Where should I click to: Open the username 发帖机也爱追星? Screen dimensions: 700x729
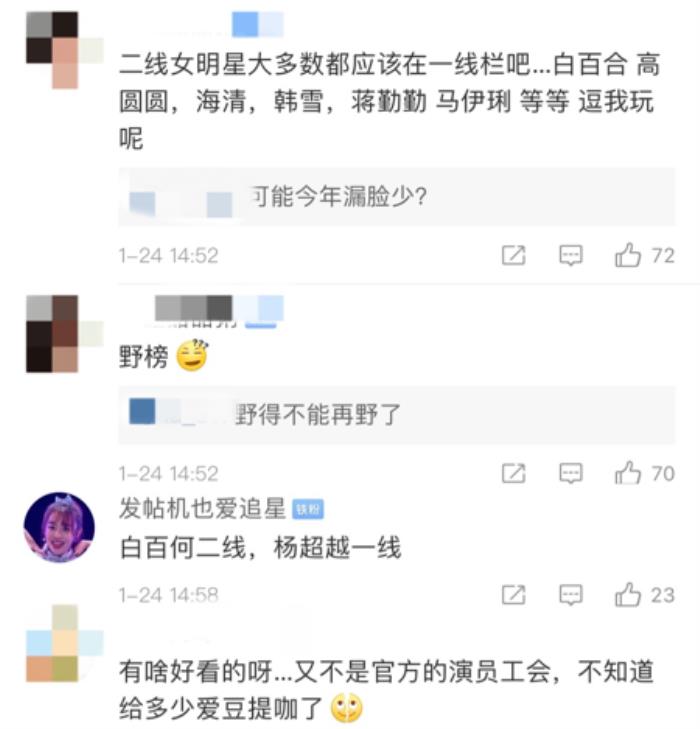tap(203, 508)
